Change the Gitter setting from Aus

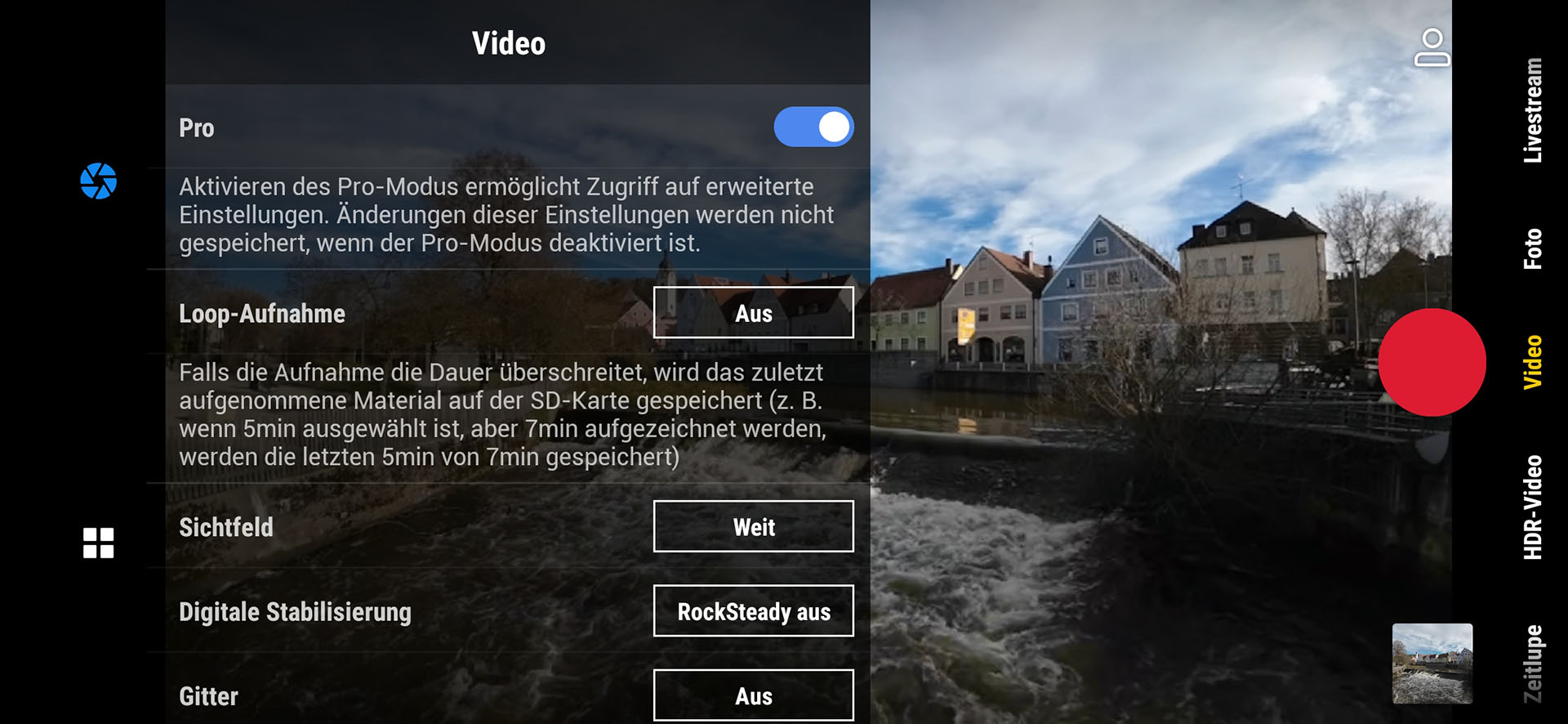(753, 695)
